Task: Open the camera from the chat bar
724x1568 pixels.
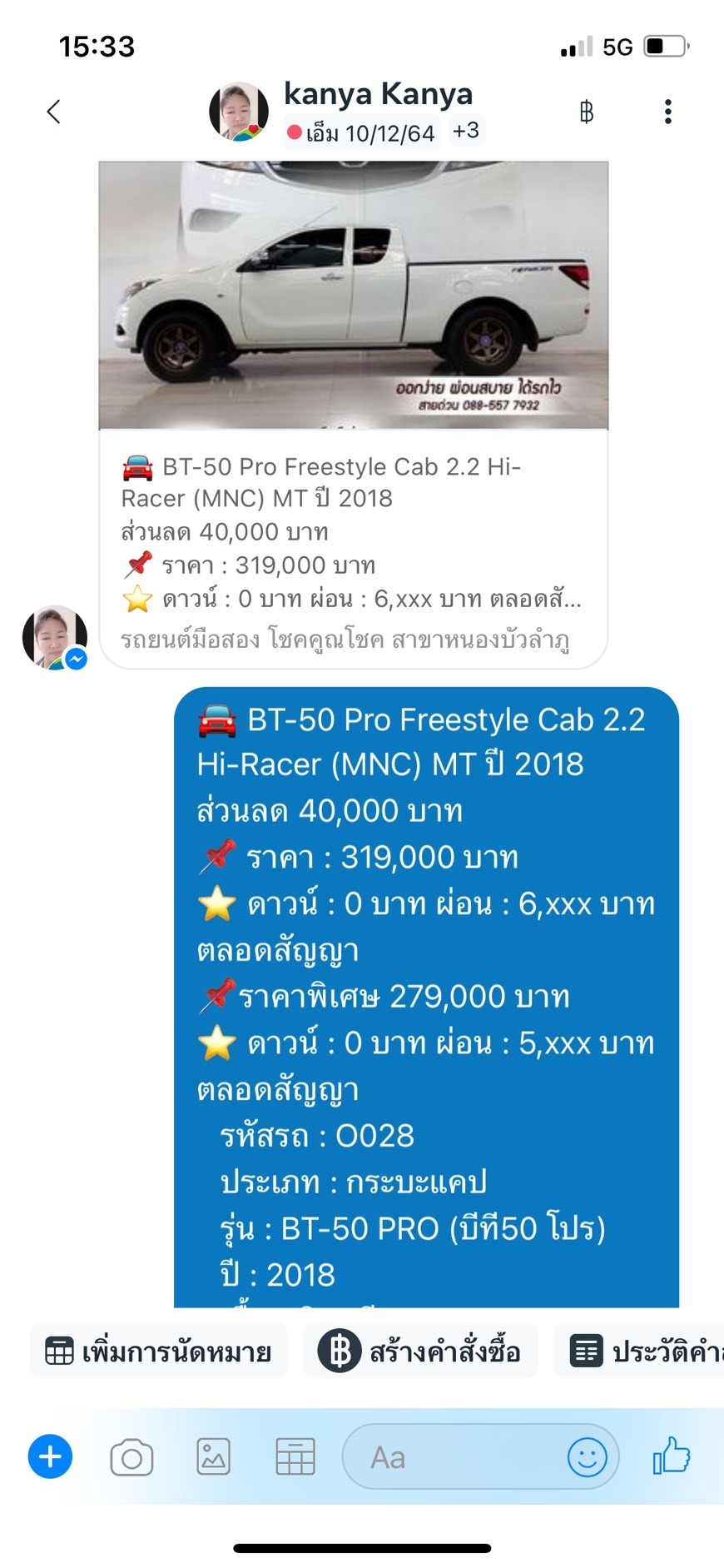Action: [x=131, y=1457]
